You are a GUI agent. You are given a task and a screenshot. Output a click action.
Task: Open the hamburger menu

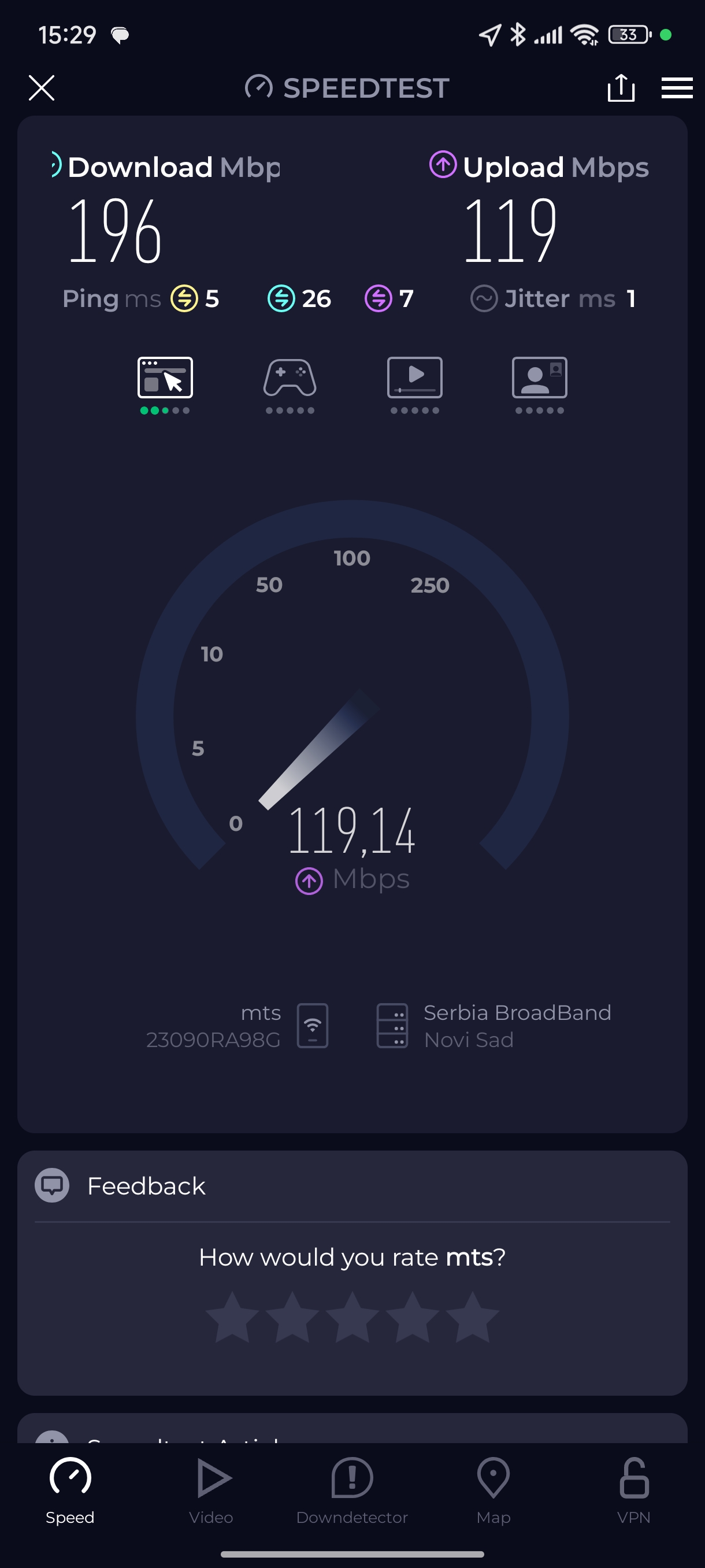click(x=677, y=88)
